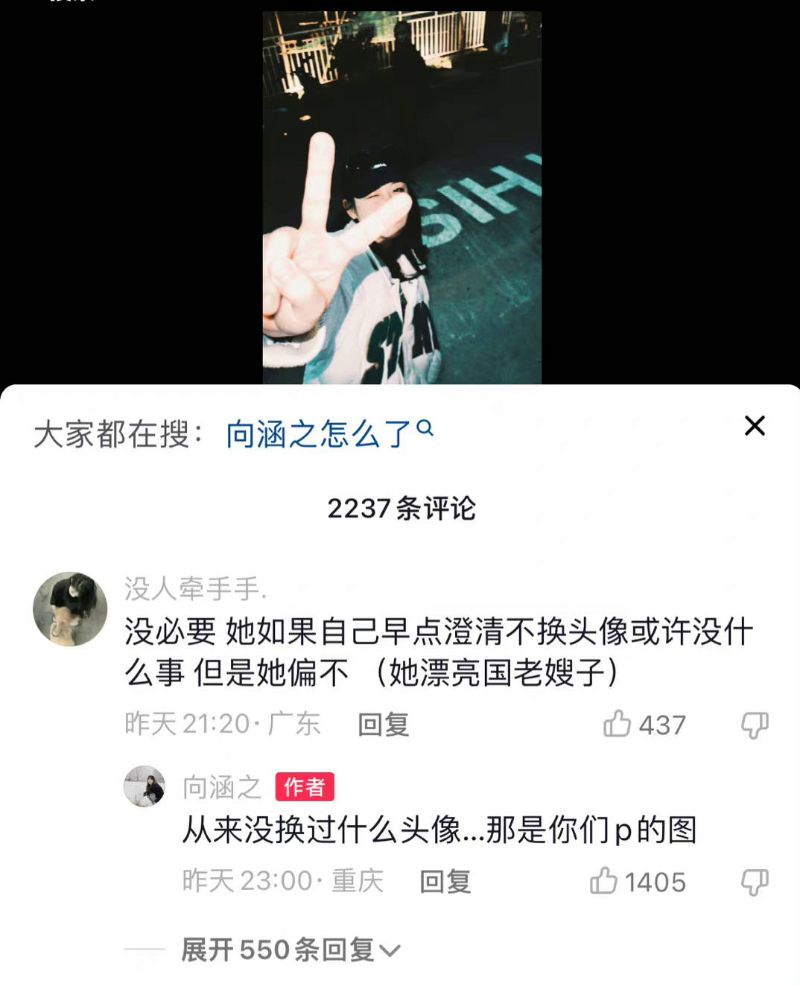Open 没人牵手手. profile avatar
This screenshot has width=800, height=986.
[x=70, y=609]
